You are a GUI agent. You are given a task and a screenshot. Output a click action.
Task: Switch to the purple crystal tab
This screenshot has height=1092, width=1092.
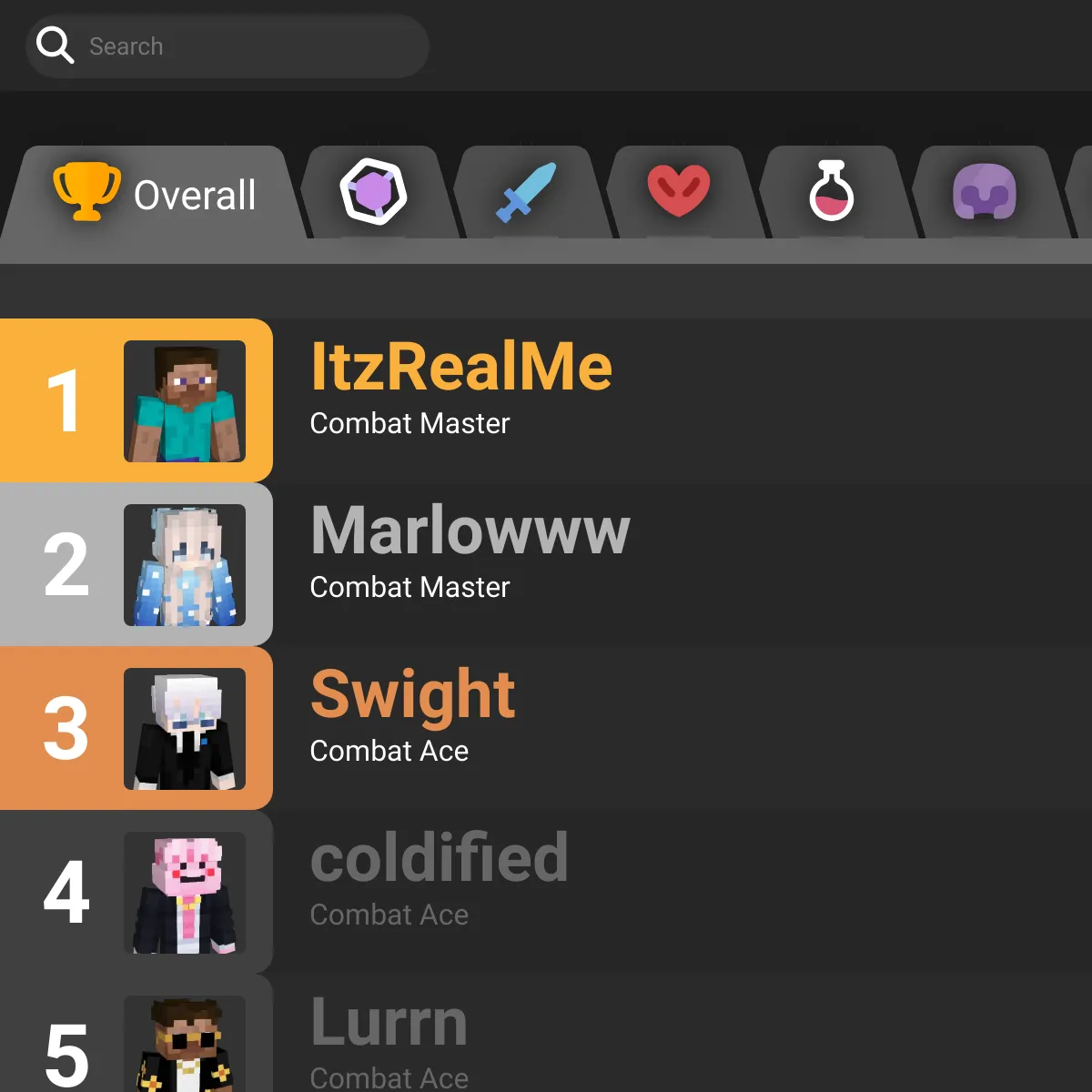click(x=373, y=192)
